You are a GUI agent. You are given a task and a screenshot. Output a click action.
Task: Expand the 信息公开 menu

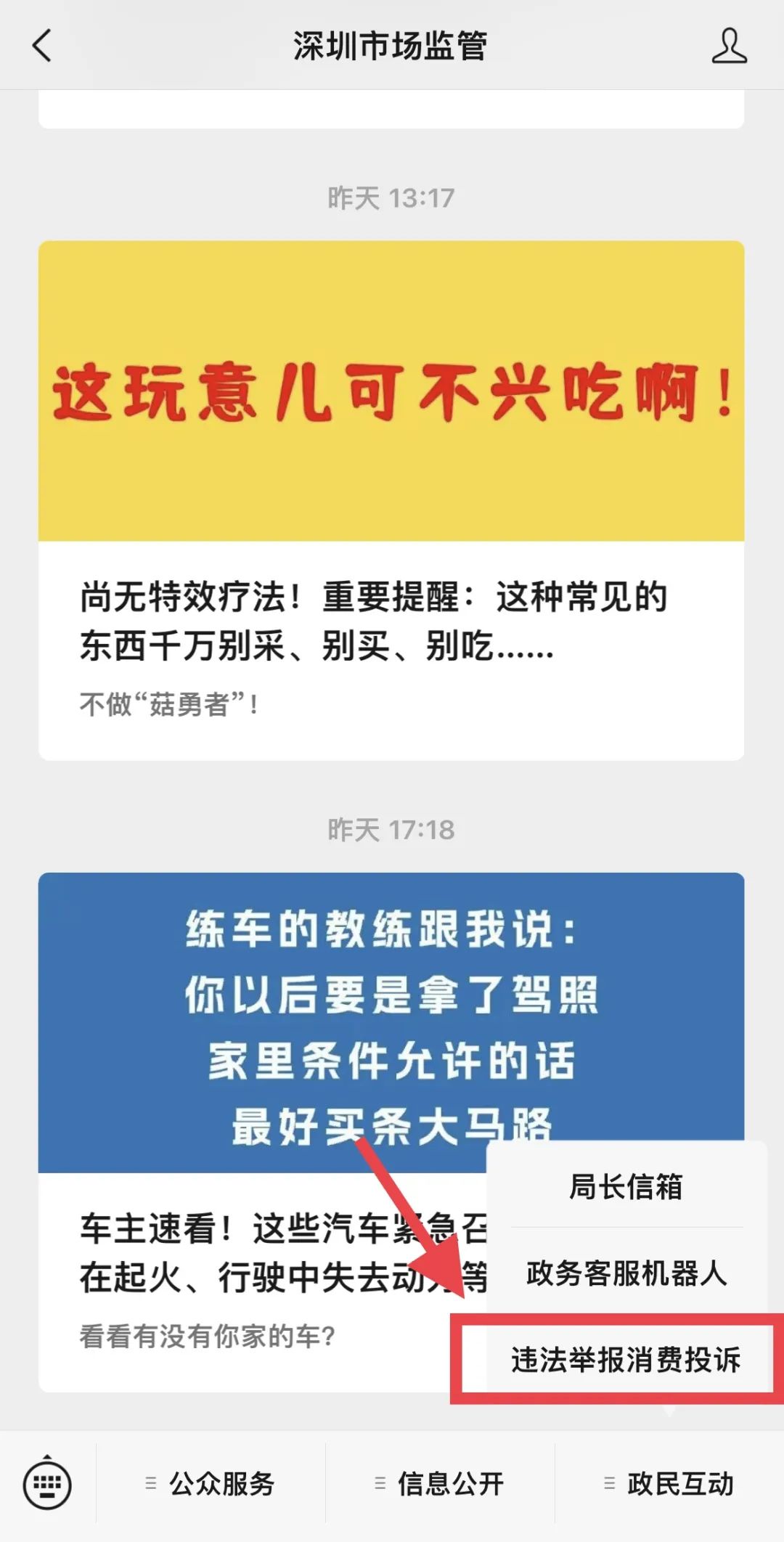point(440,1484)
